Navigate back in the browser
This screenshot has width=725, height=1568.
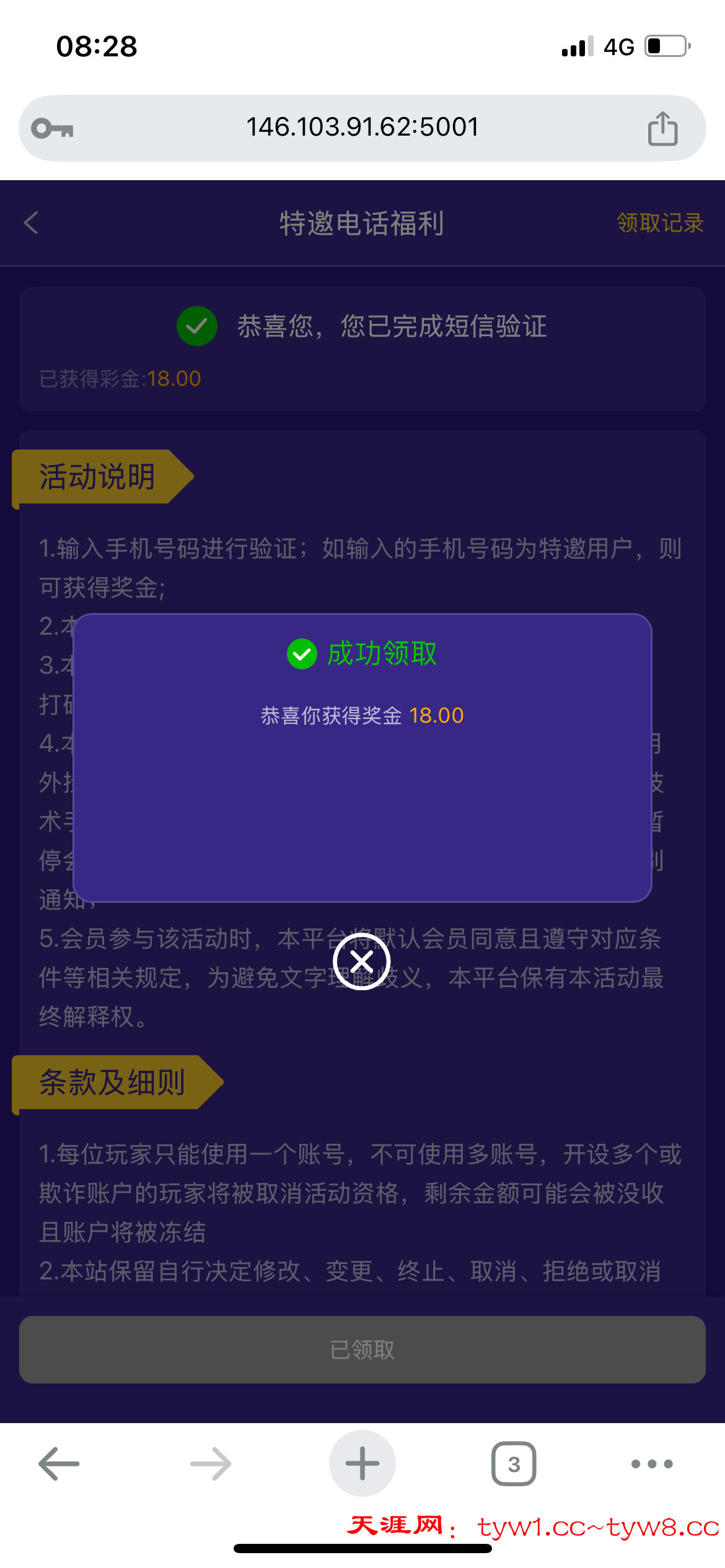click(59, 1464)
